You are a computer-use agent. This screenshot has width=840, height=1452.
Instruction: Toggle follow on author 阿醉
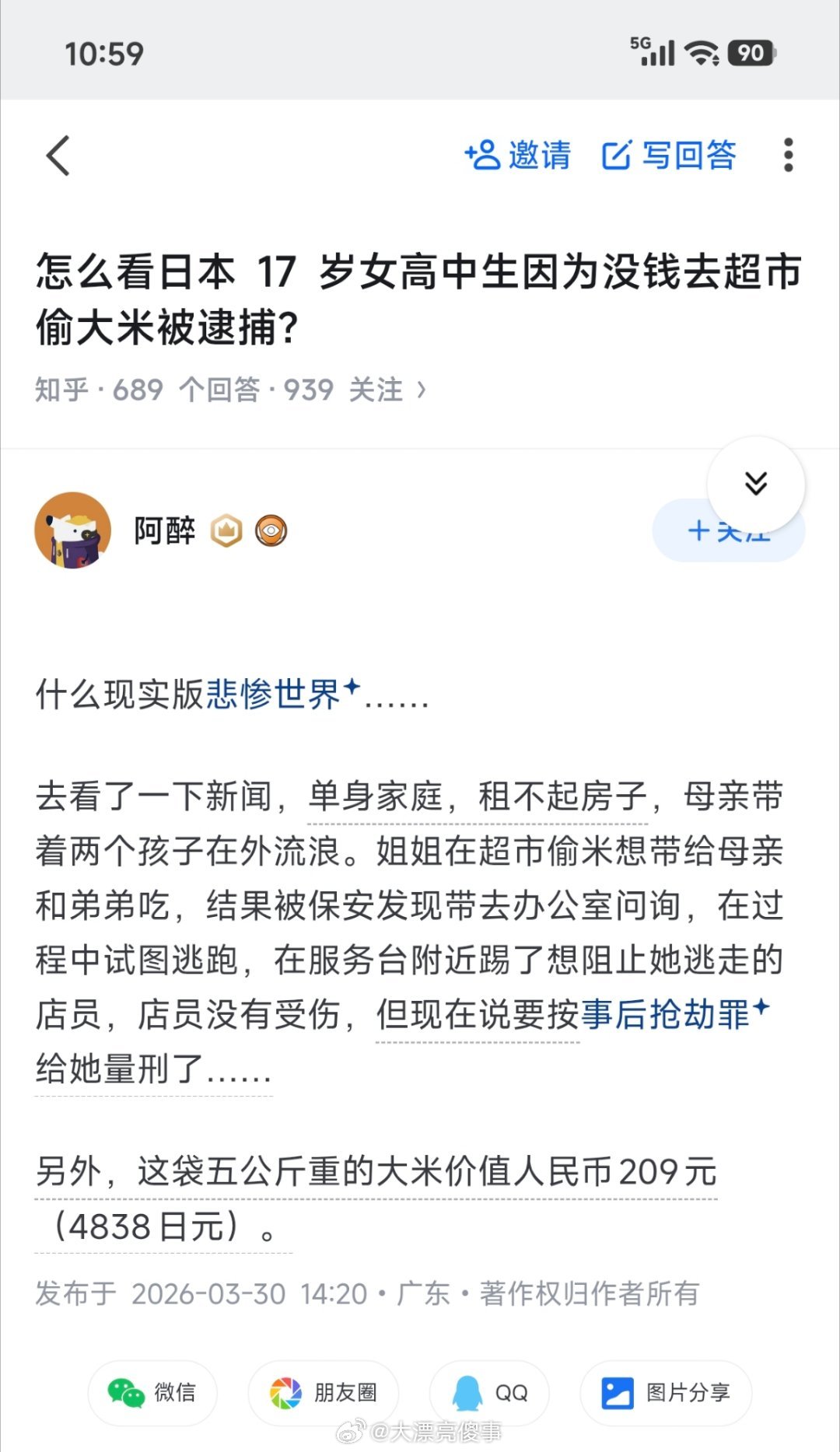click(x=728, y=530)
